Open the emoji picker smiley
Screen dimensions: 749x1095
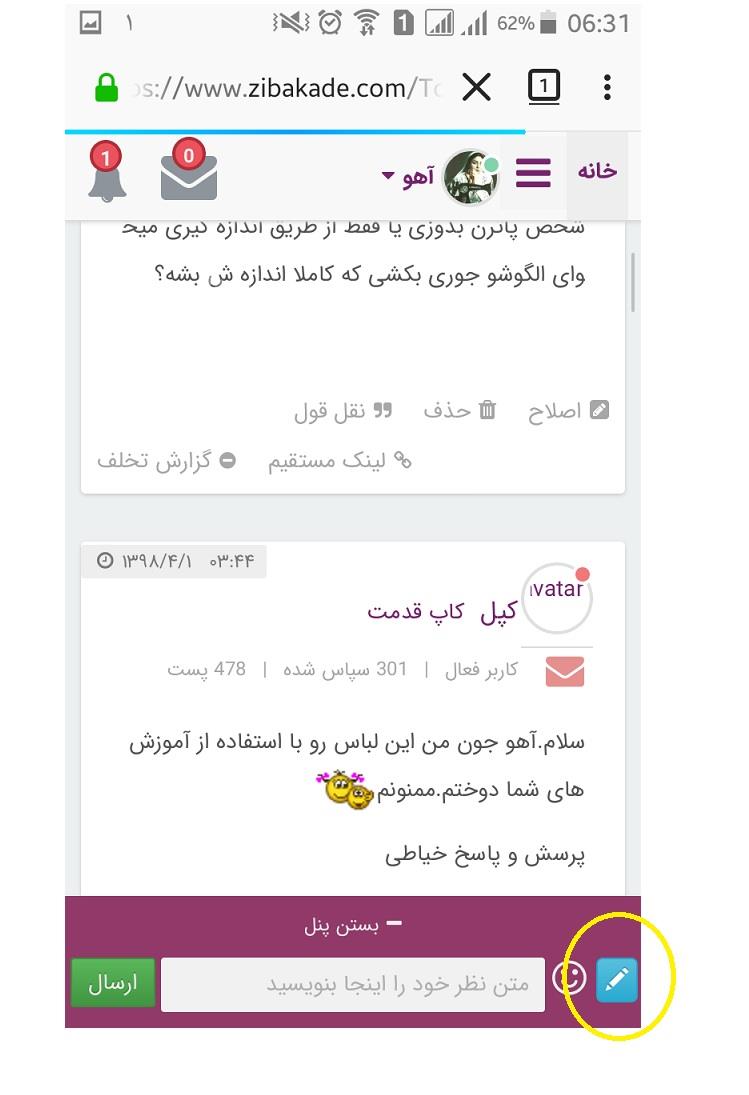point(569,979)
